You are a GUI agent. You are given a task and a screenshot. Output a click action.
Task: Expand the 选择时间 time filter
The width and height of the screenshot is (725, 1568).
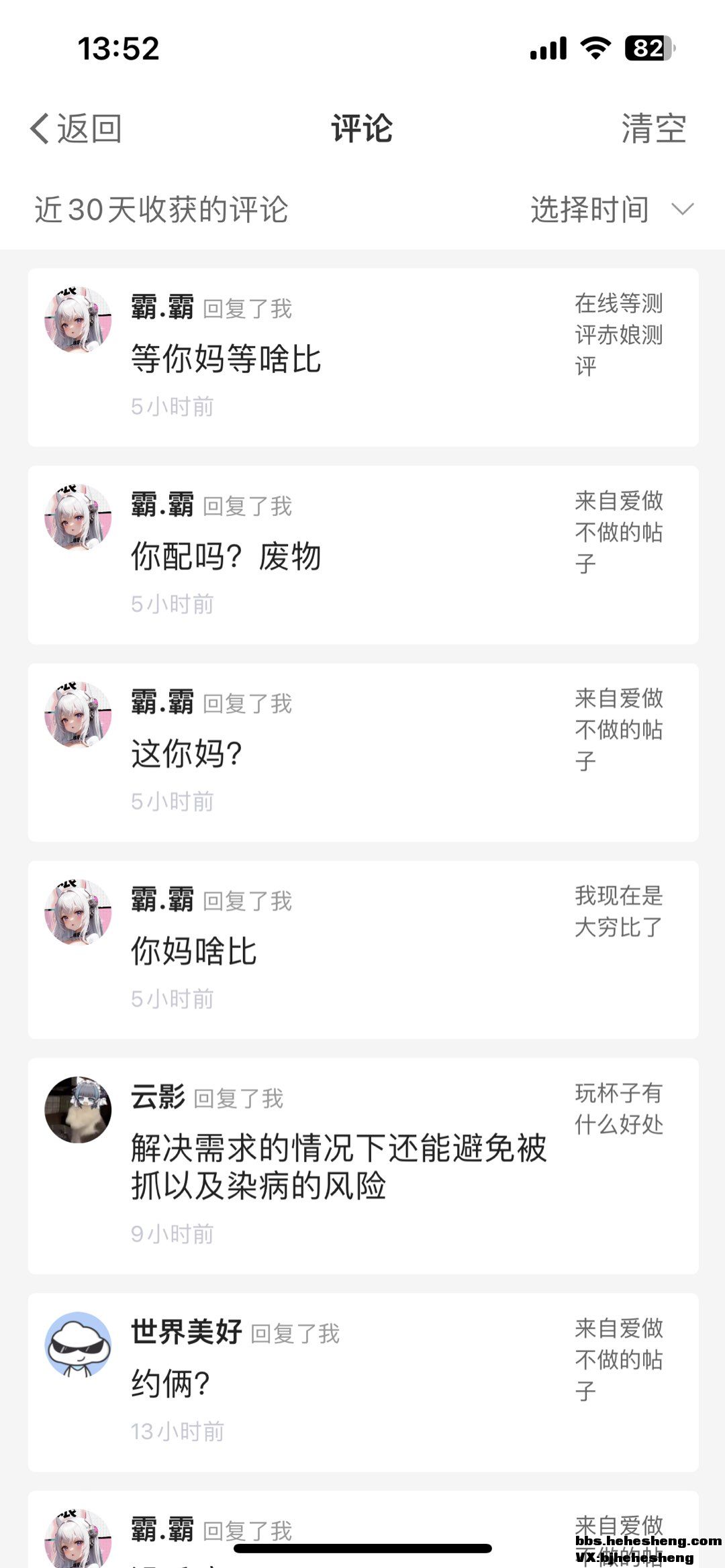point(611,210)
